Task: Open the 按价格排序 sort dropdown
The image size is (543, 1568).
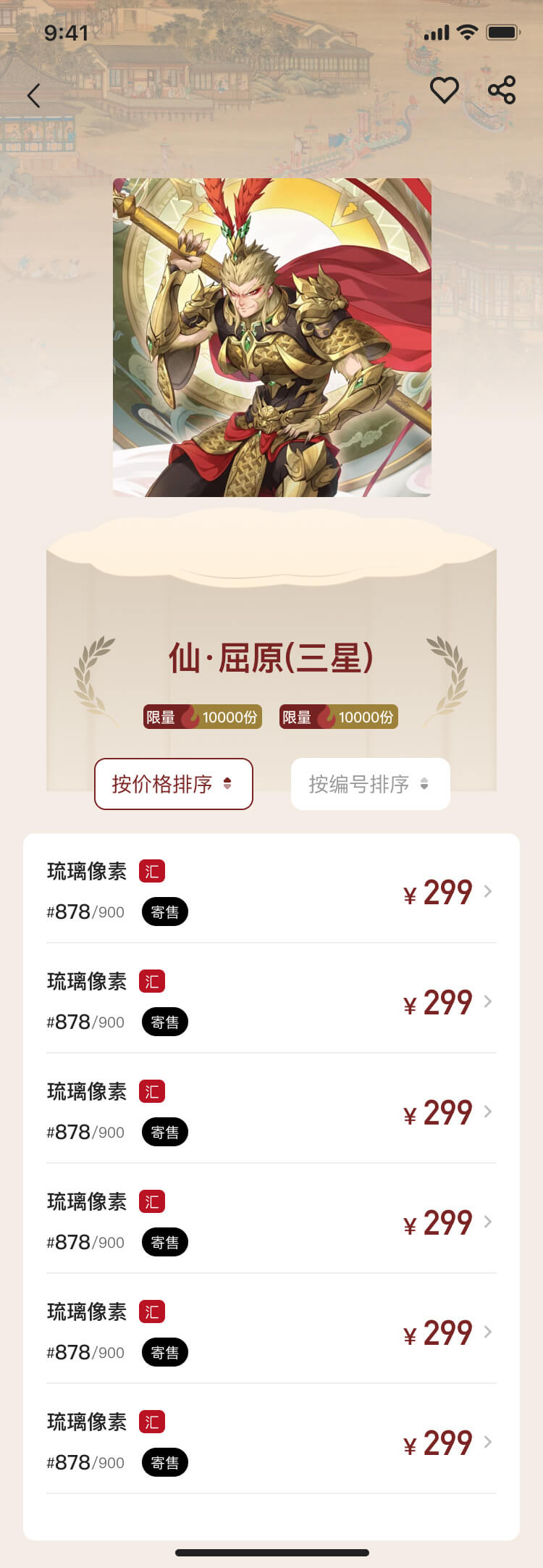Action: click(x=173, y=784)
